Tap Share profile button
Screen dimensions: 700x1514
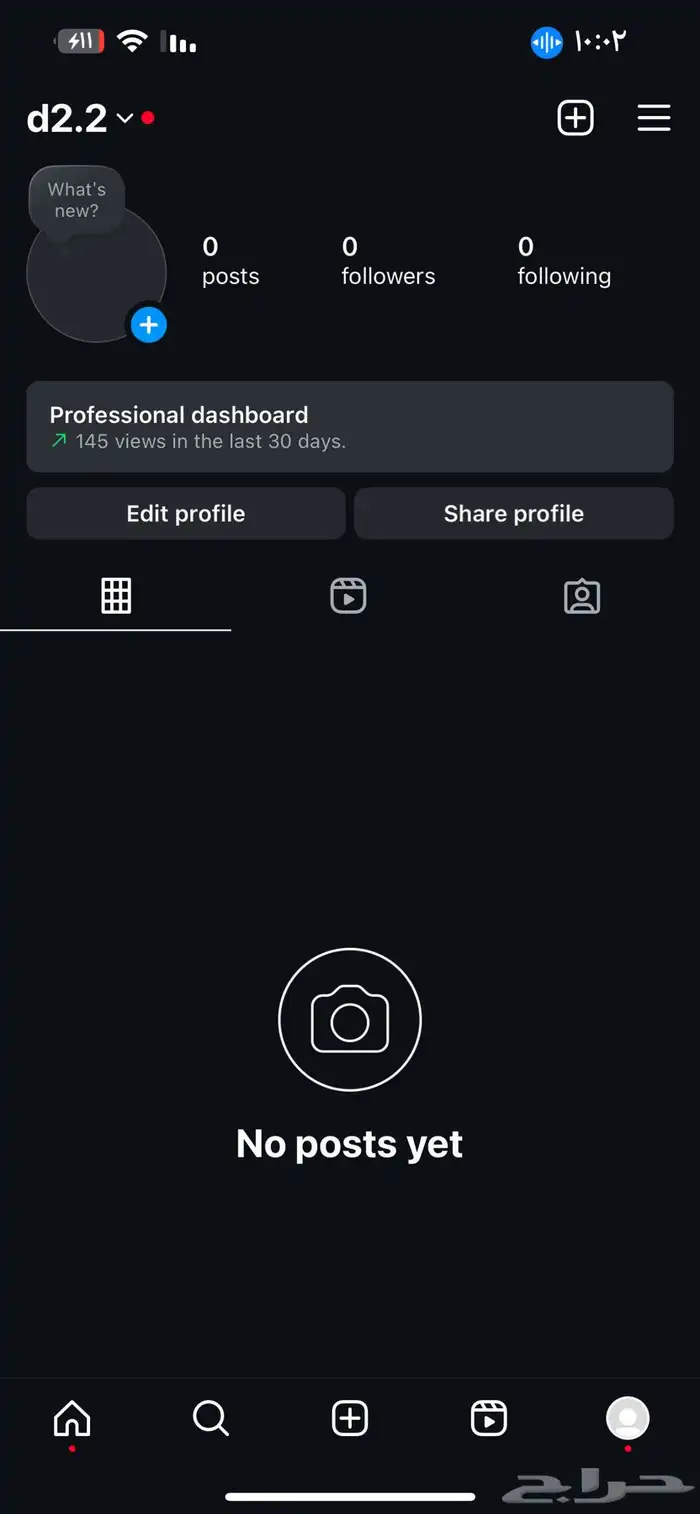point(513,514)
